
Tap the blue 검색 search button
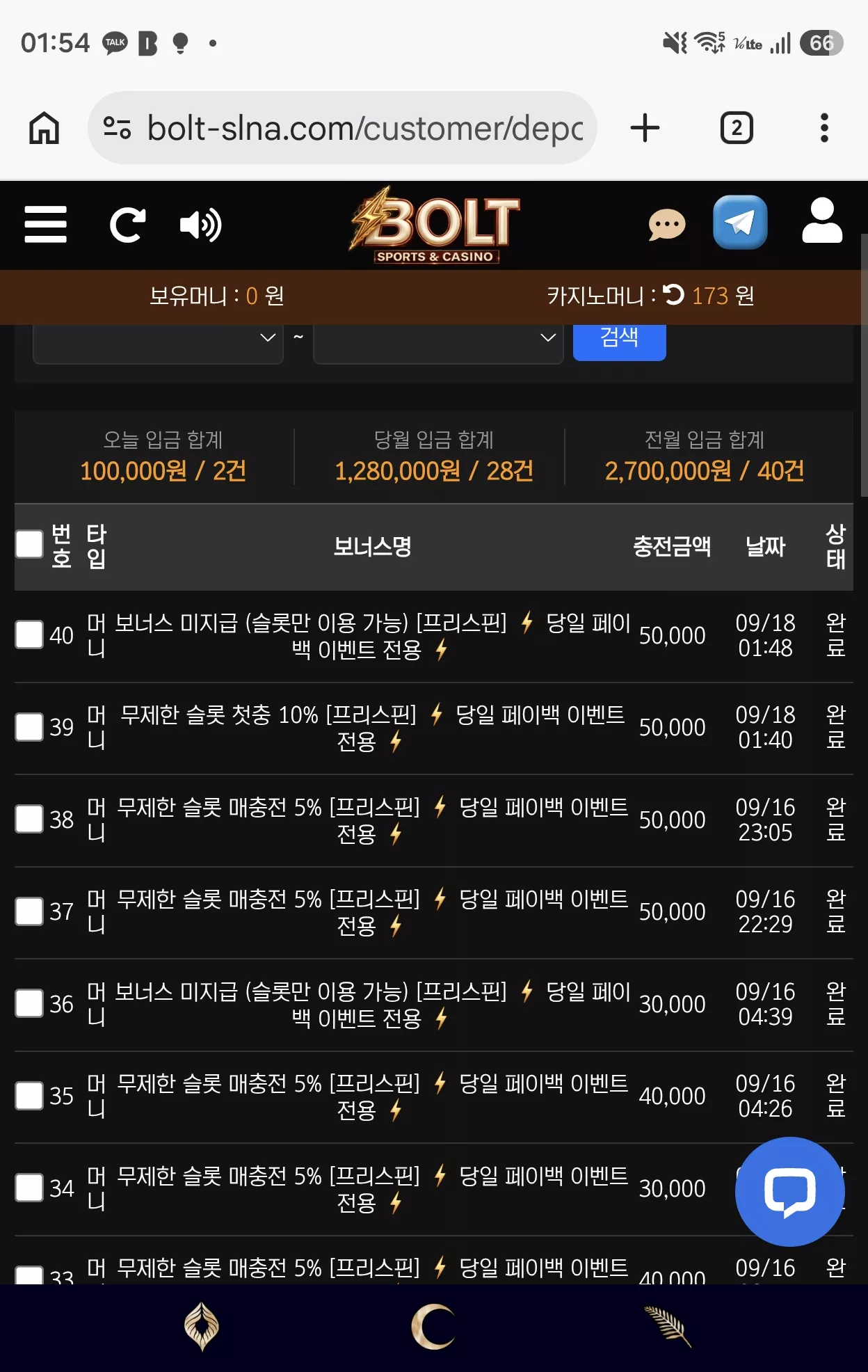(619, 341)
